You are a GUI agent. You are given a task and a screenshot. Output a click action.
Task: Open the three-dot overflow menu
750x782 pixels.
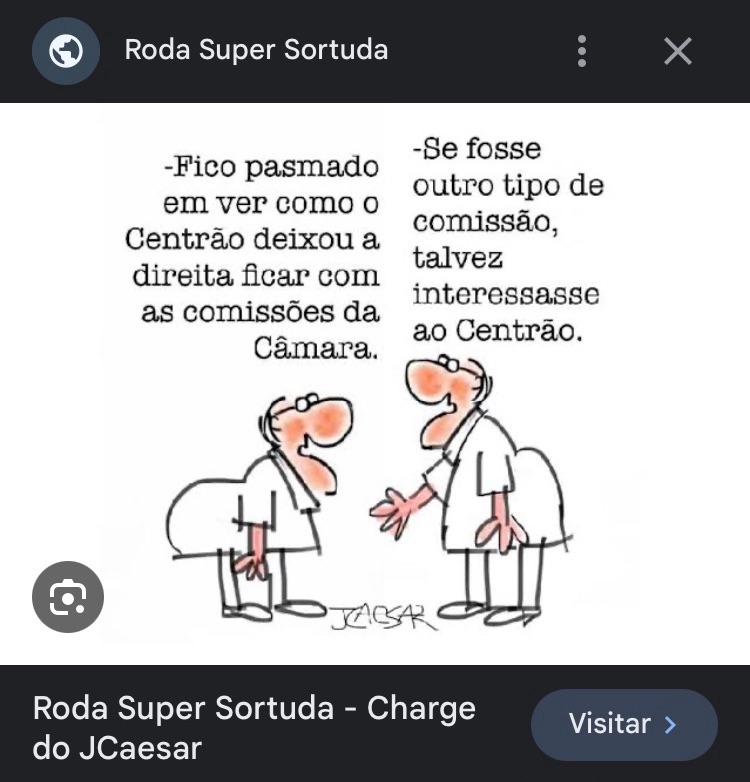coord(582,51)
